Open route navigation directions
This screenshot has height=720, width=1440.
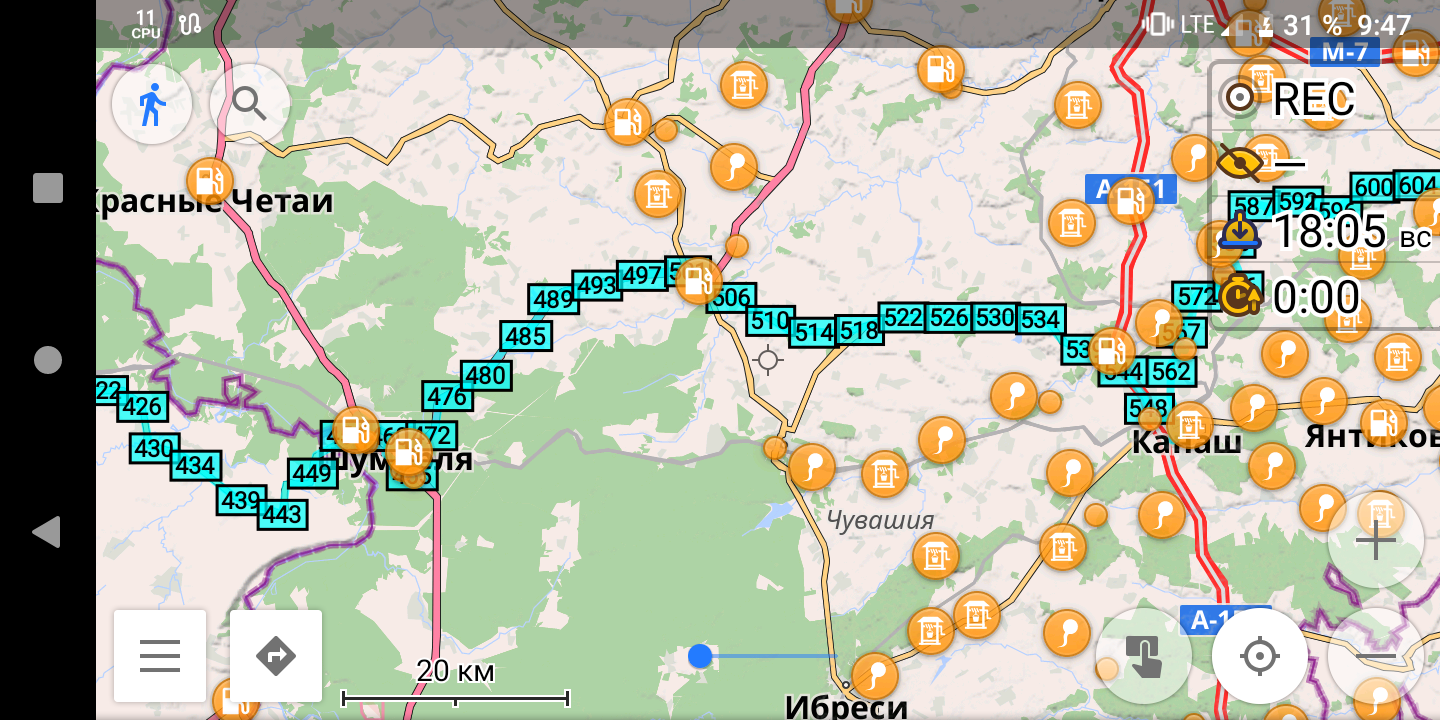276,656
